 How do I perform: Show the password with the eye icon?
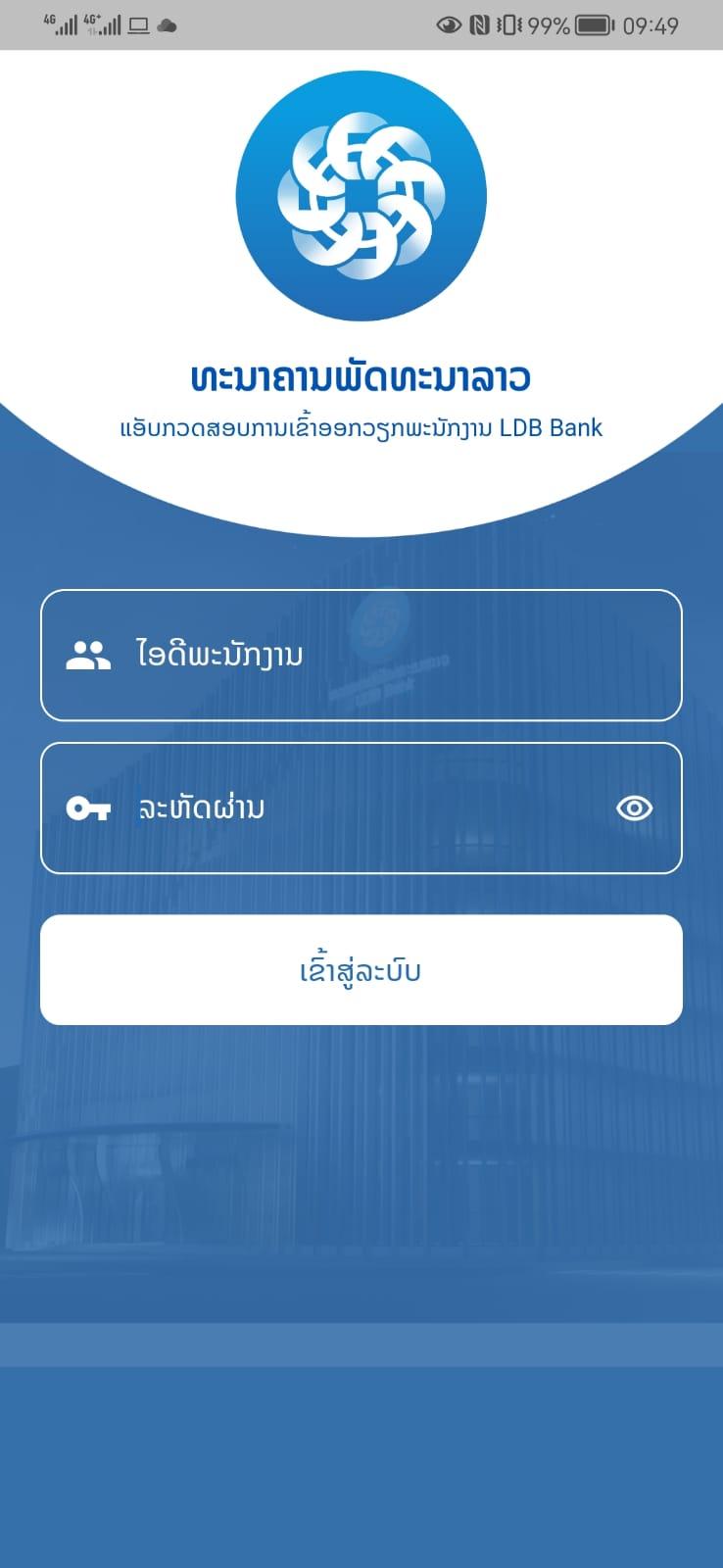634,808
